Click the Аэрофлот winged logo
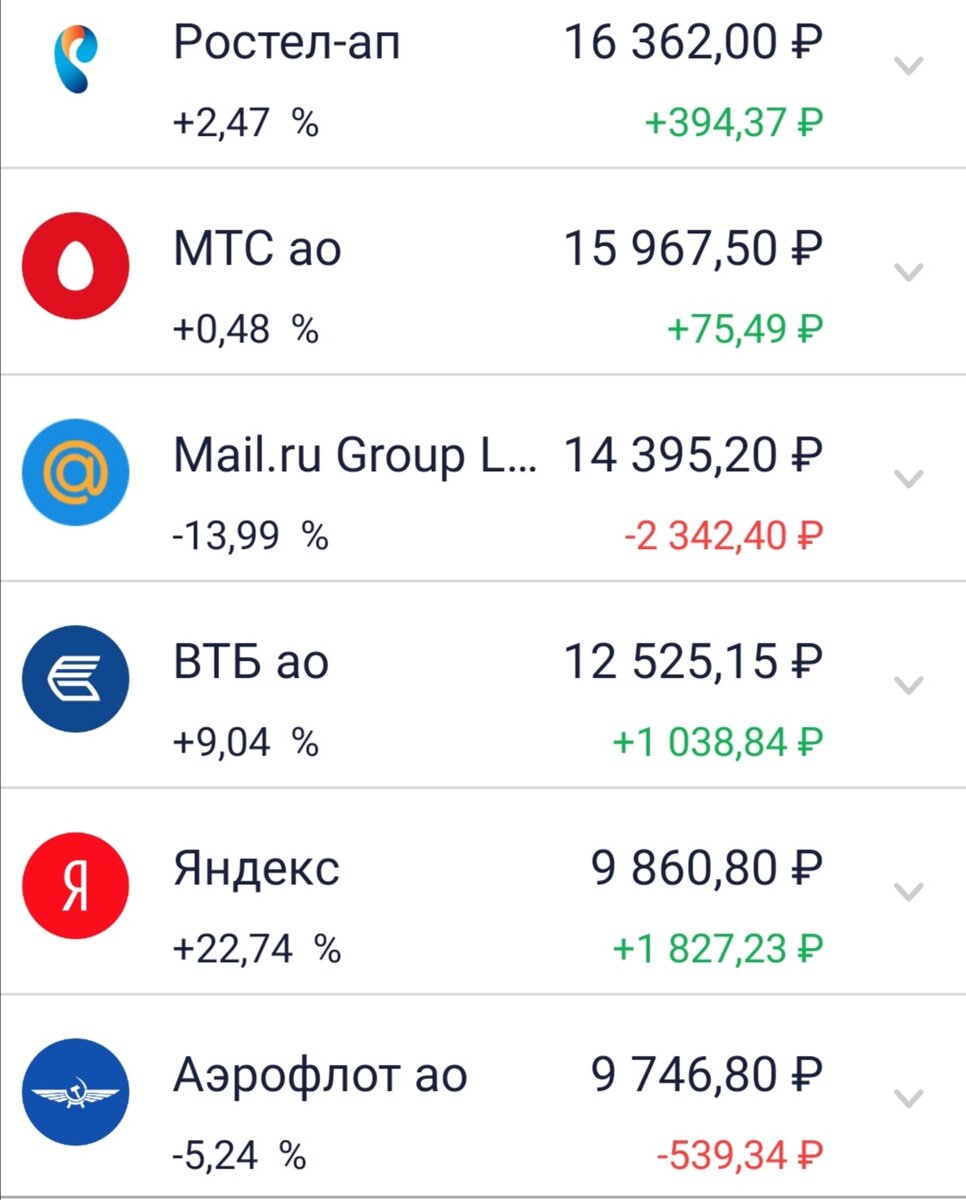Screen dimensions: 966x1200 pos(75,1090)
